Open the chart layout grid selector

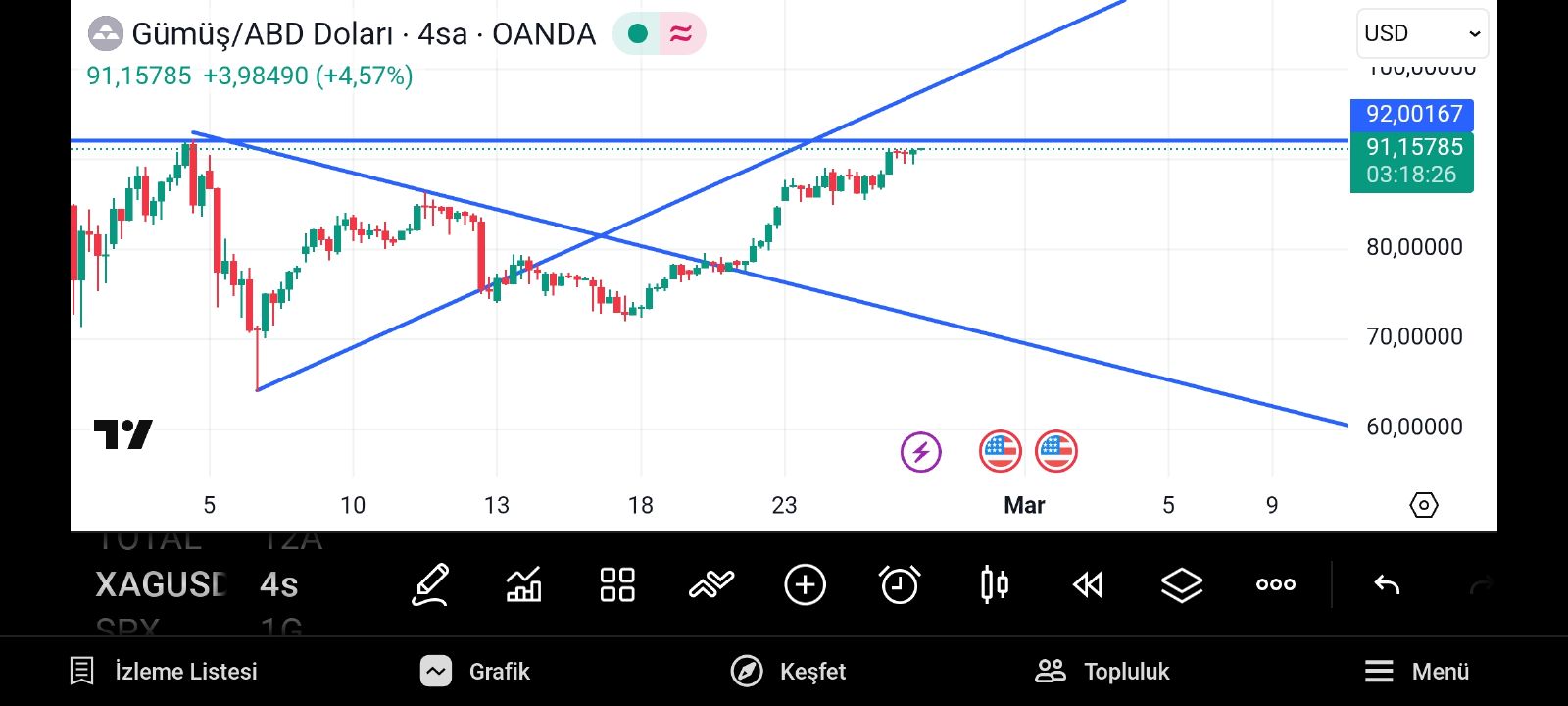[617, 585]
